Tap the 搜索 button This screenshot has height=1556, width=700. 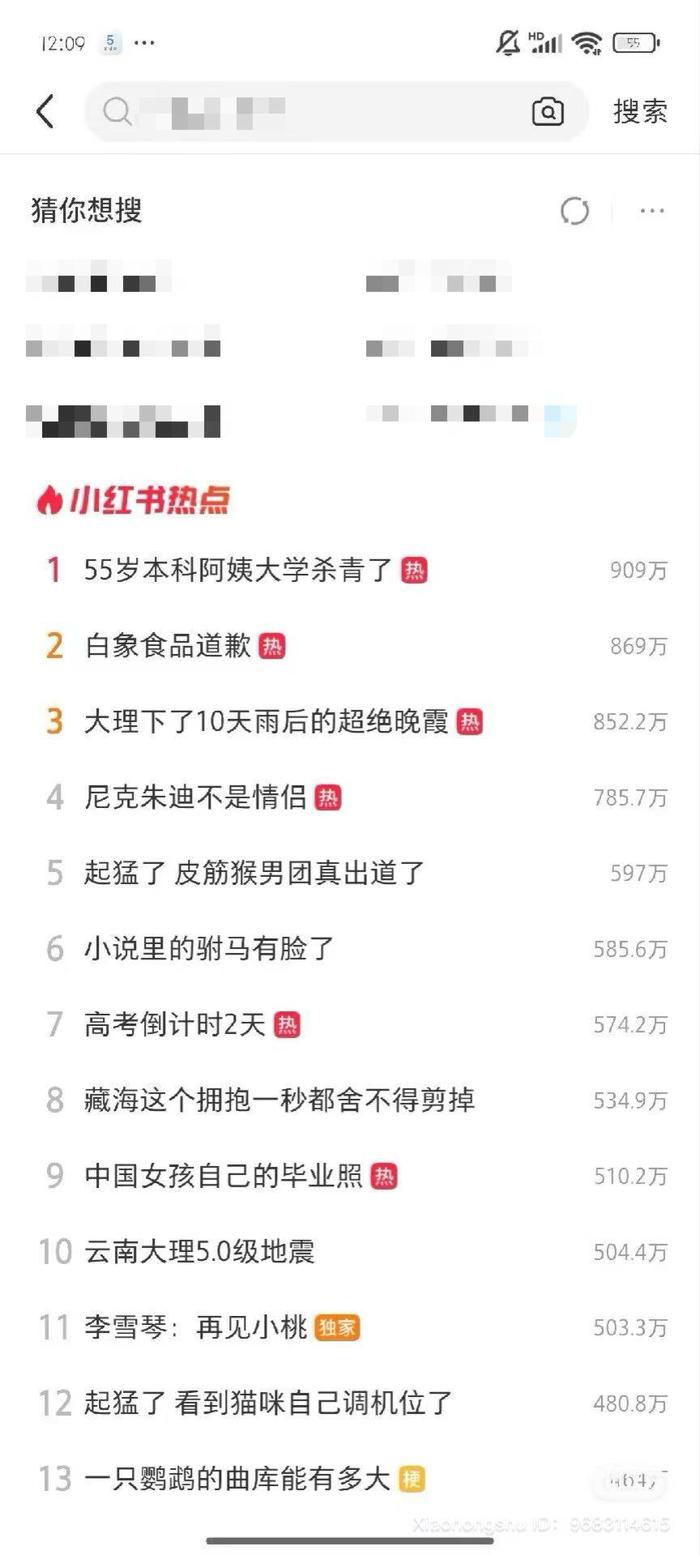point(640,112)
